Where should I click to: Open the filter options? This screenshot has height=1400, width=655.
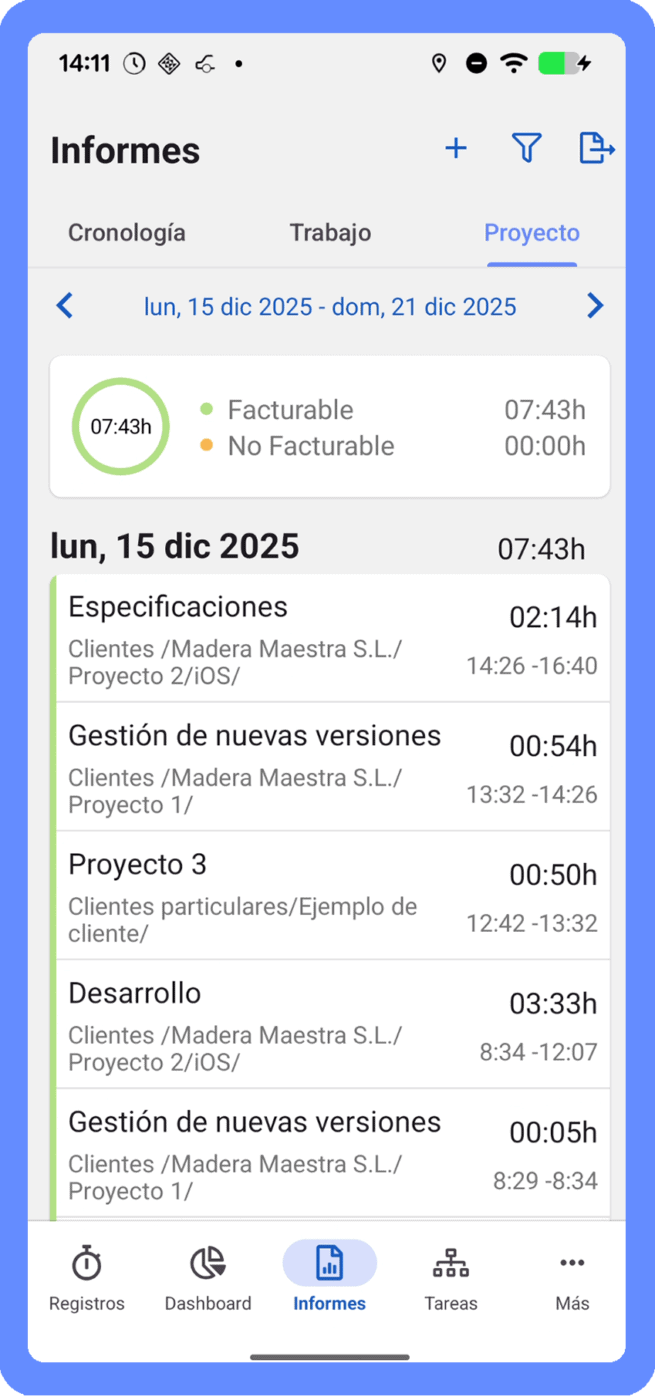click(x=526, y=149)
